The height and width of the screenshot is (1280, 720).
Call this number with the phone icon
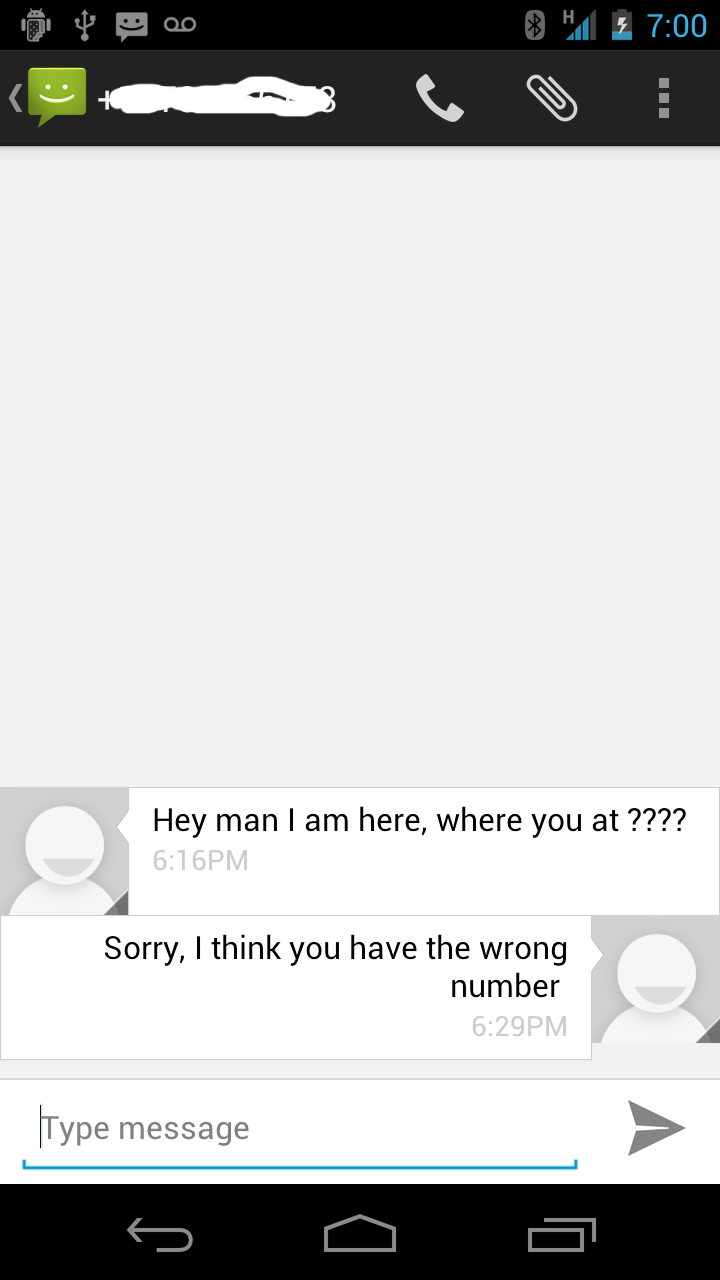pyautogui.click(x=439, y=99)
